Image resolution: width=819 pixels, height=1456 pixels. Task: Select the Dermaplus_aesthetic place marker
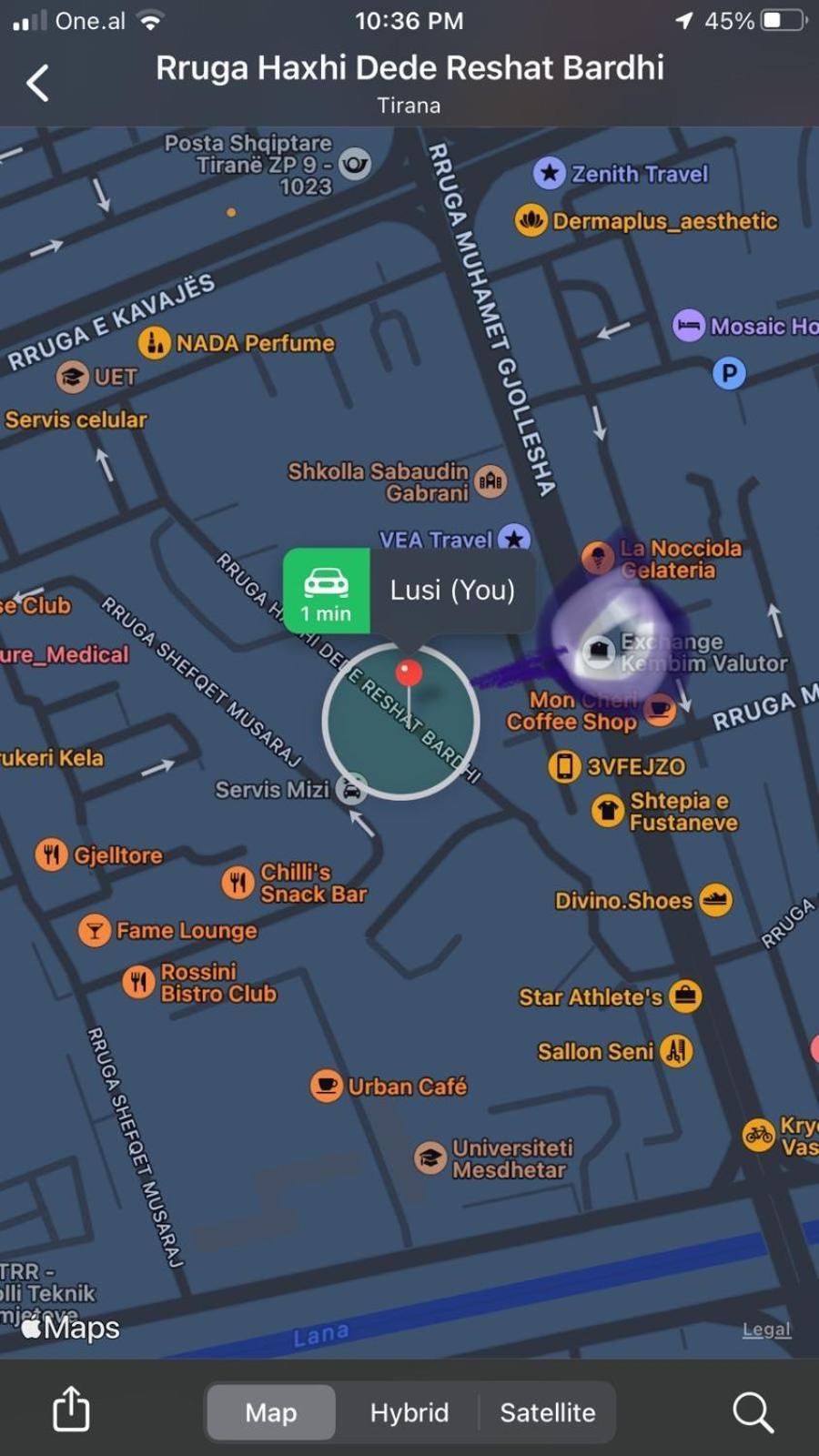click(x=531, y=220)
